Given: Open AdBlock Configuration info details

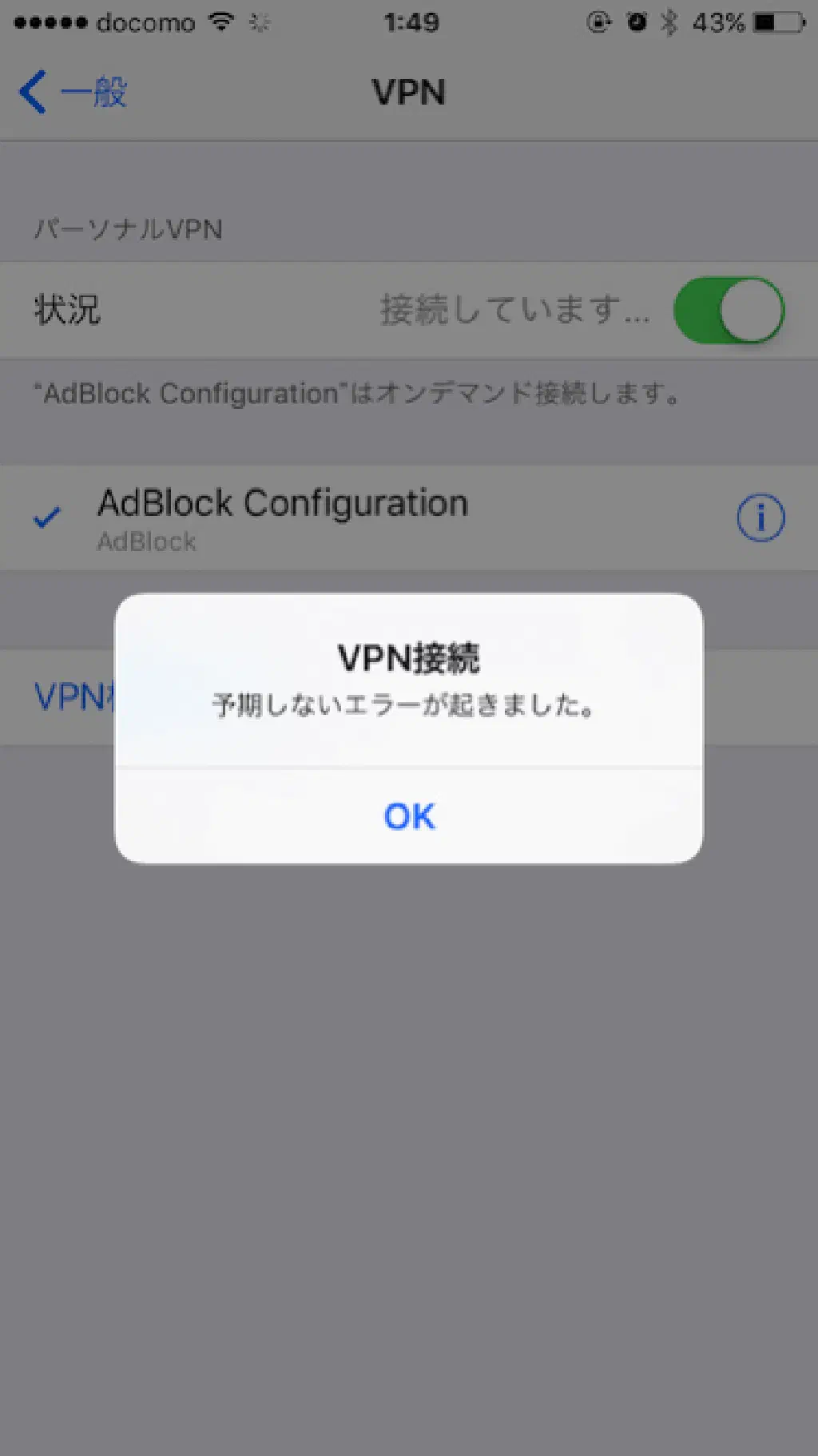Looking at the screenshot, I should (760, 518).
